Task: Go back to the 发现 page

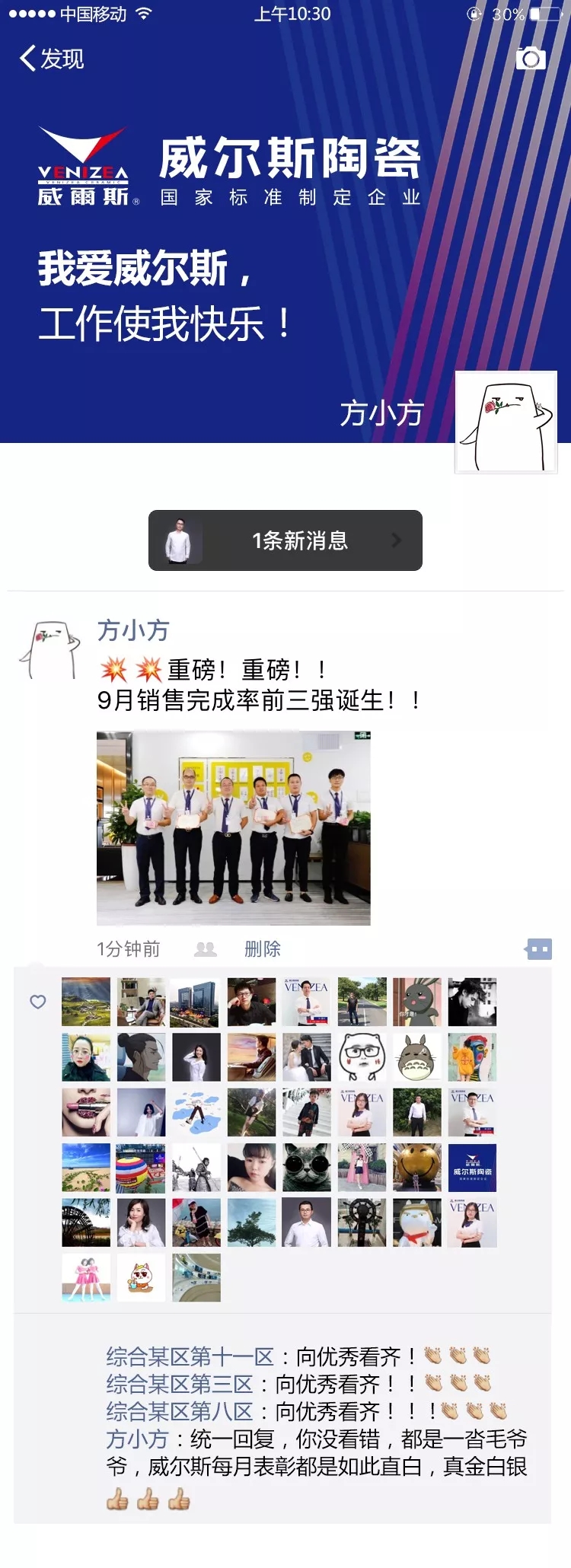Action: pyautogui.click(x=50, y=59)
